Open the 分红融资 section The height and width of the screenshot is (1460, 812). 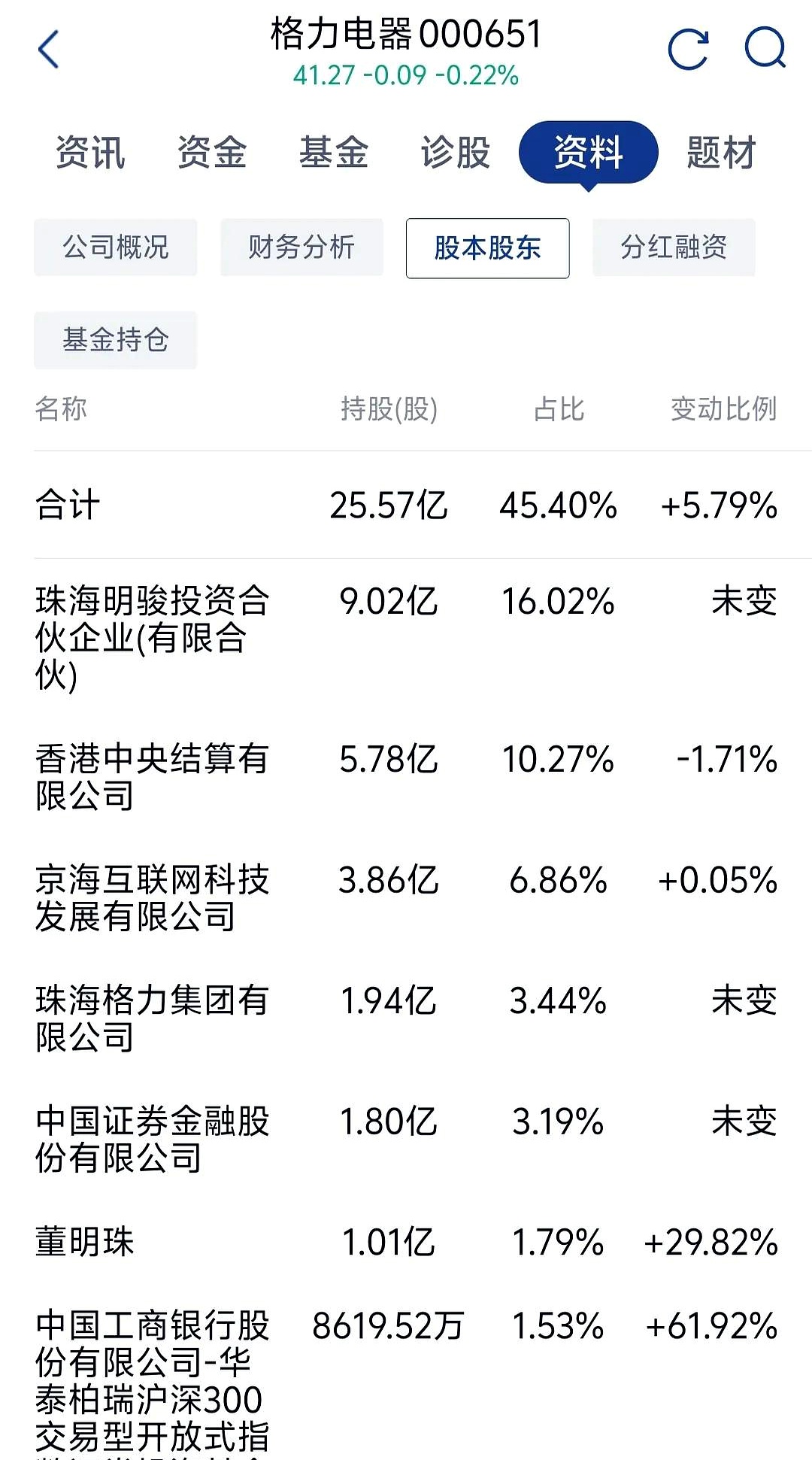tap(673, 247)
